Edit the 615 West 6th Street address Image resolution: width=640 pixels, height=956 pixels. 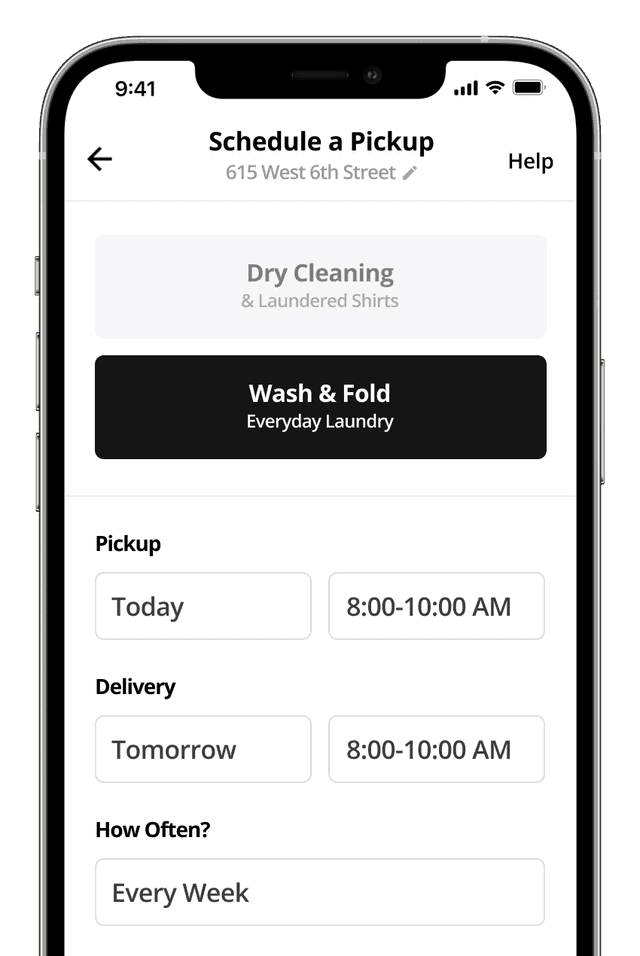pos(409,173)
